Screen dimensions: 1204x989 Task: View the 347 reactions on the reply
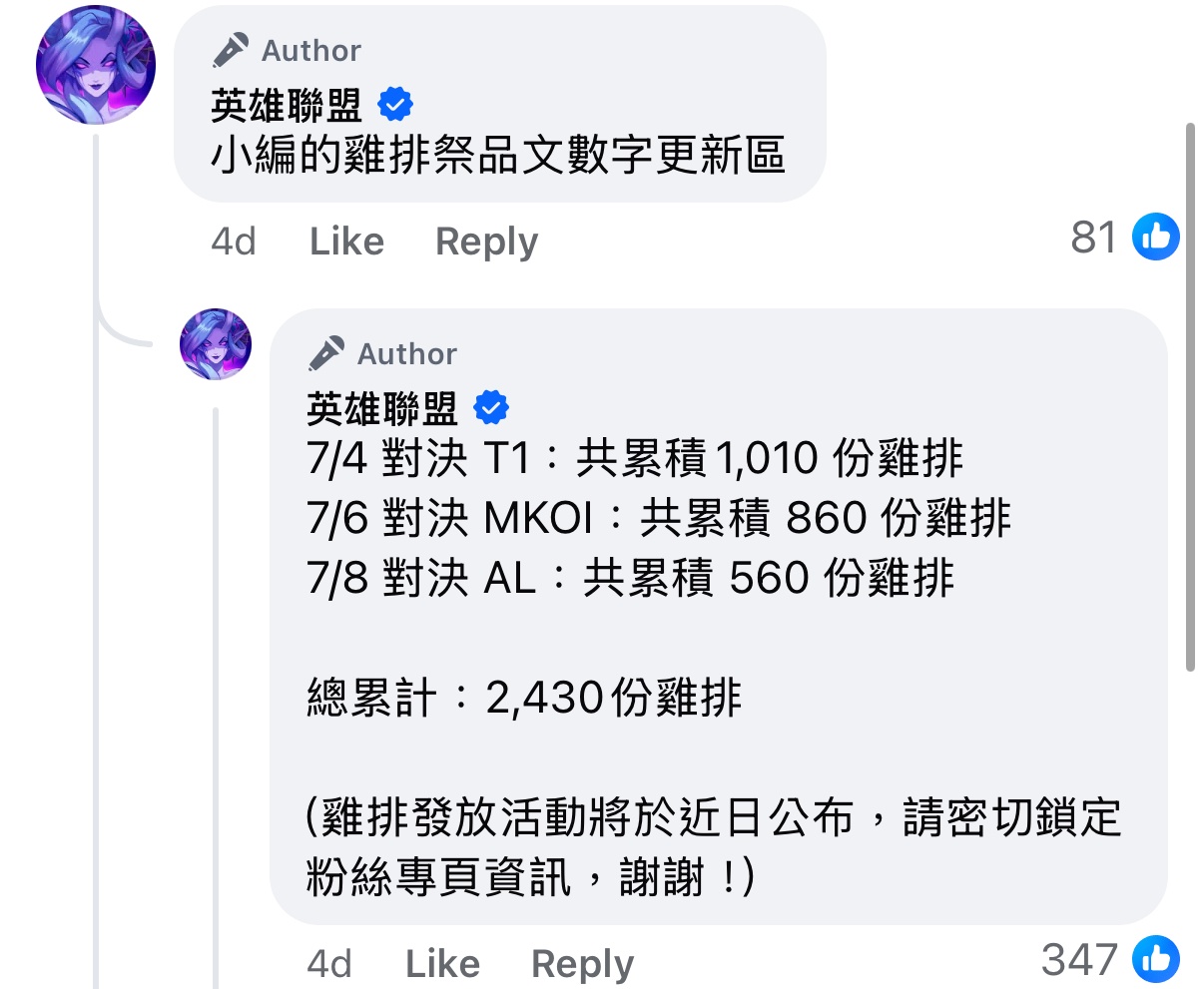(x=1109, y=960)
